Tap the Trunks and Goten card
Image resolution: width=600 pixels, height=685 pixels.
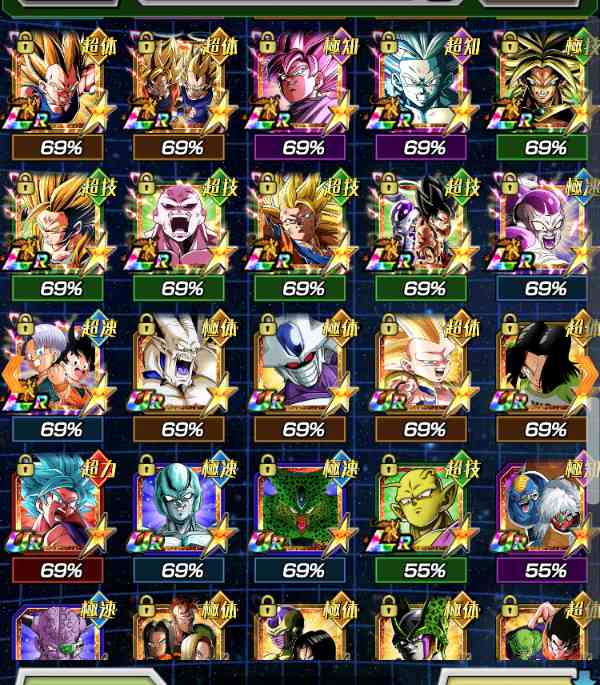click(x=62, y=366)
